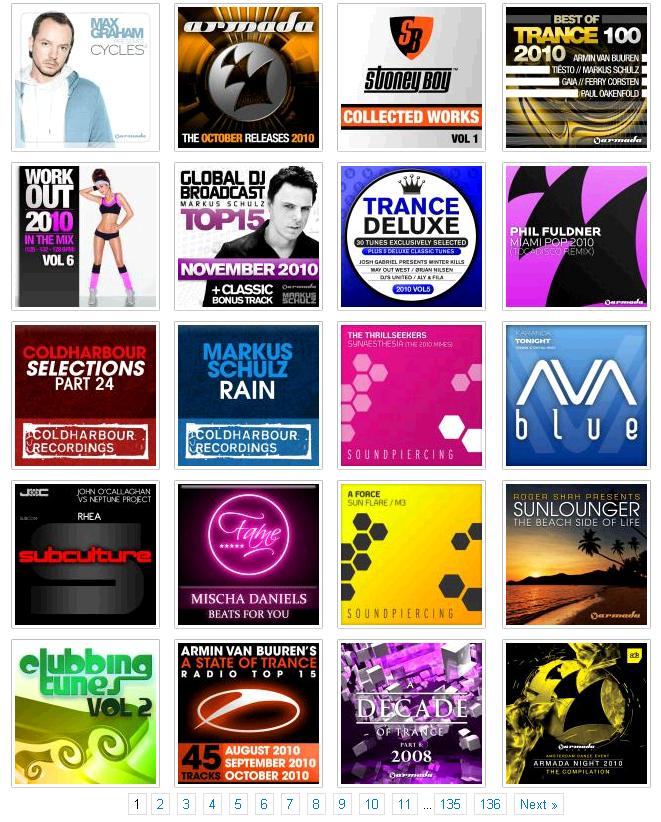Jump to page 11
Image resolution: width=661 pixels, height=822 pixels.
click(x=404, y=804)
